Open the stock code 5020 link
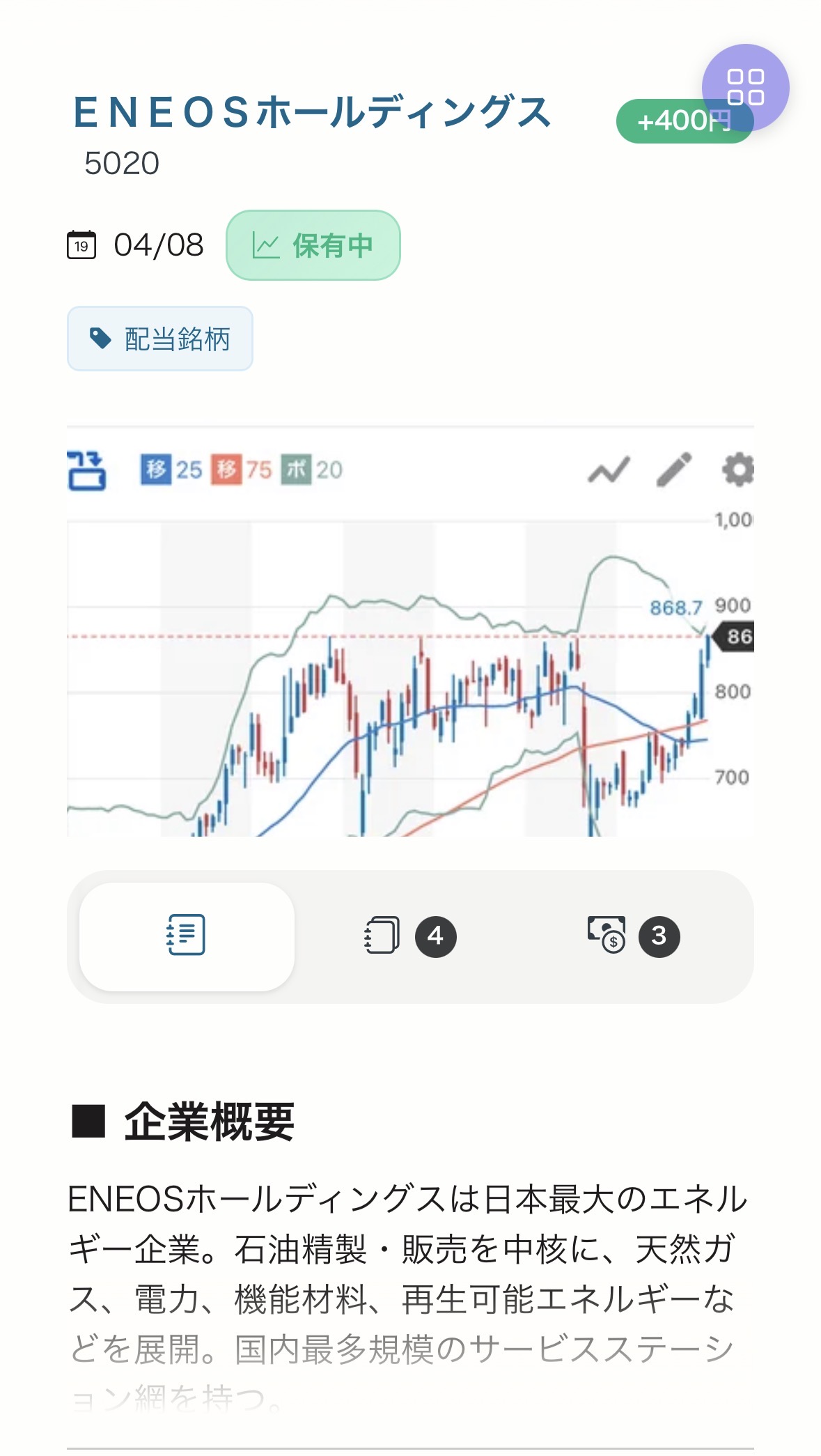The height and width of the screenshot is (1456, 821). pos(123,164)
